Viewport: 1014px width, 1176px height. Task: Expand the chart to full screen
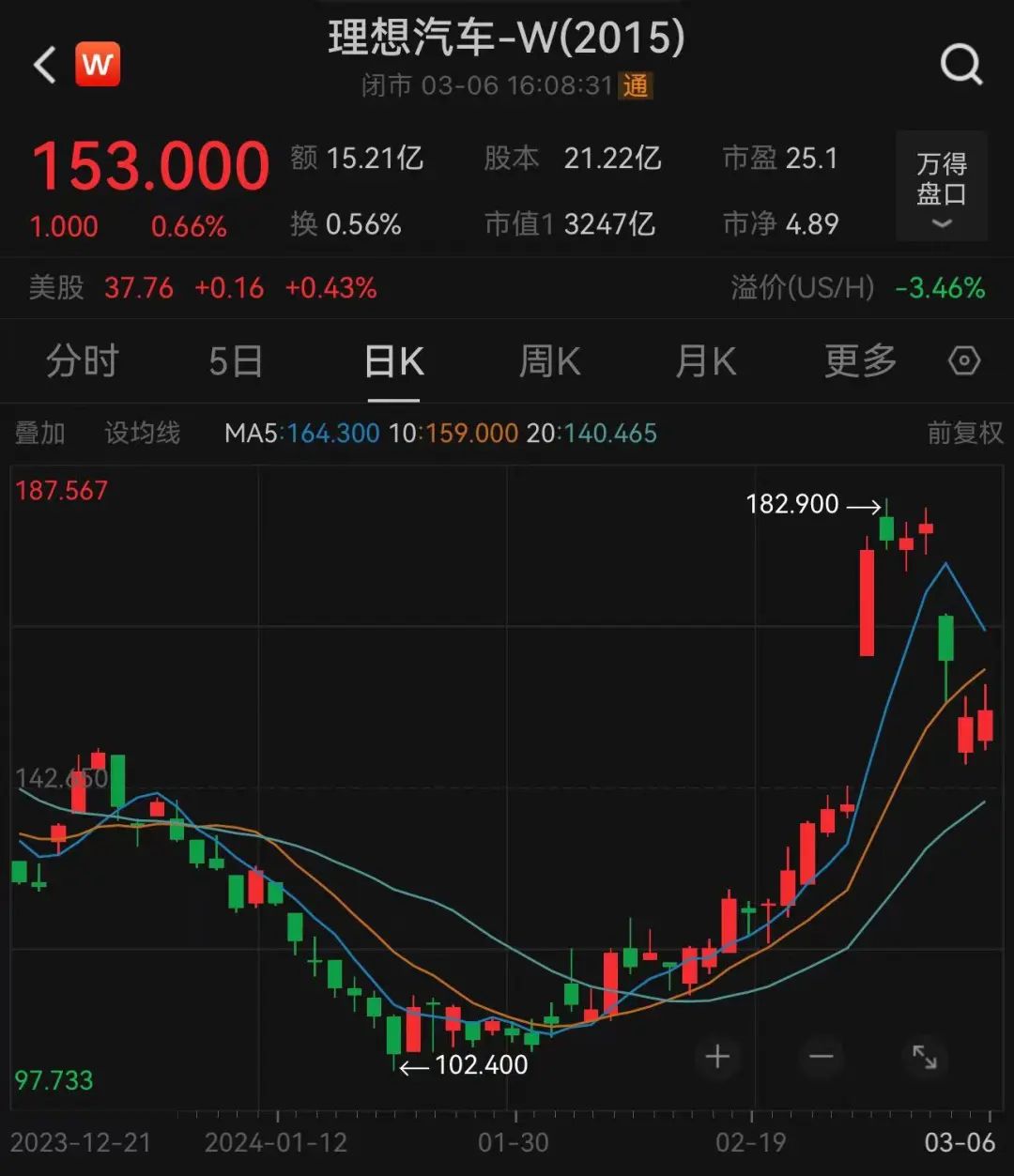coord(925,1057)
